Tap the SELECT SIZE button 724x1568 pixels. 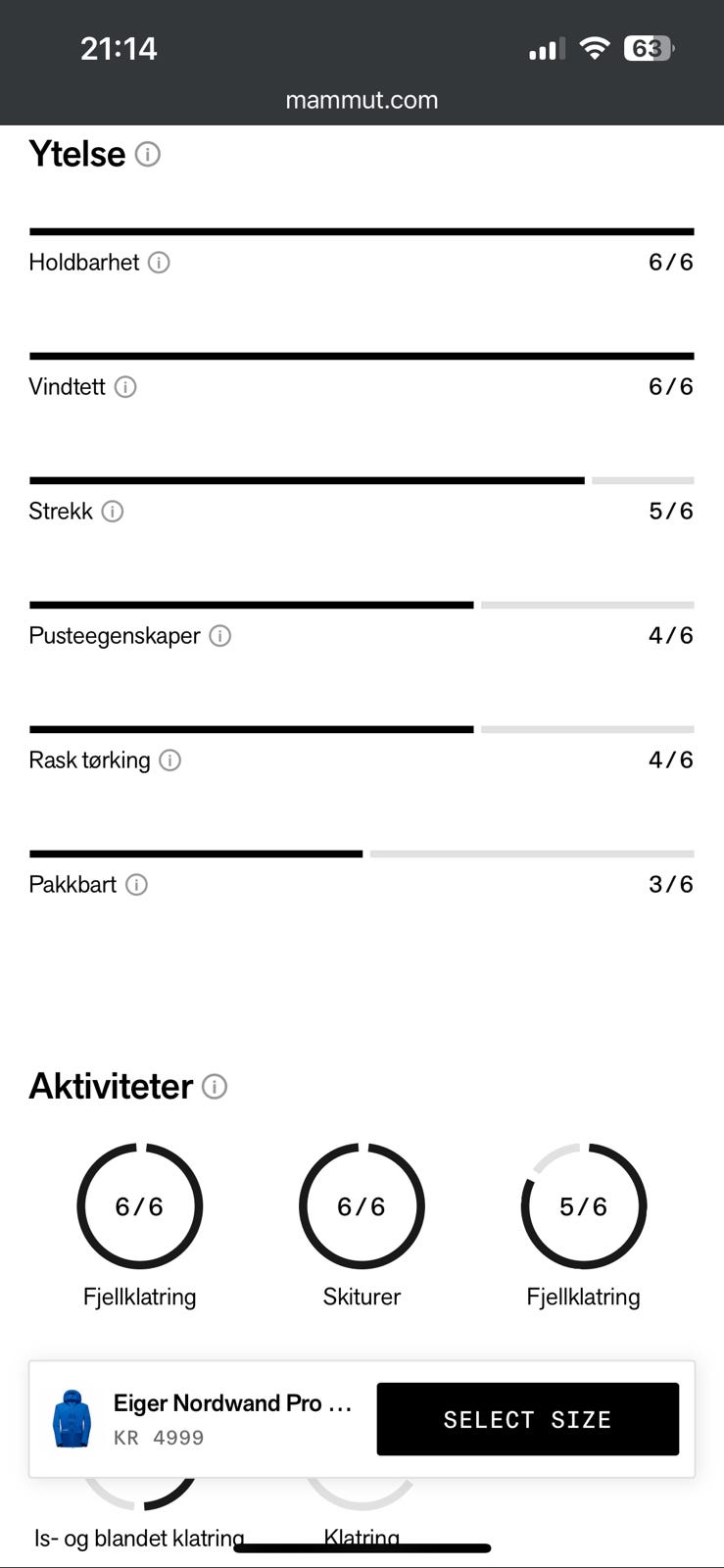527,1419
